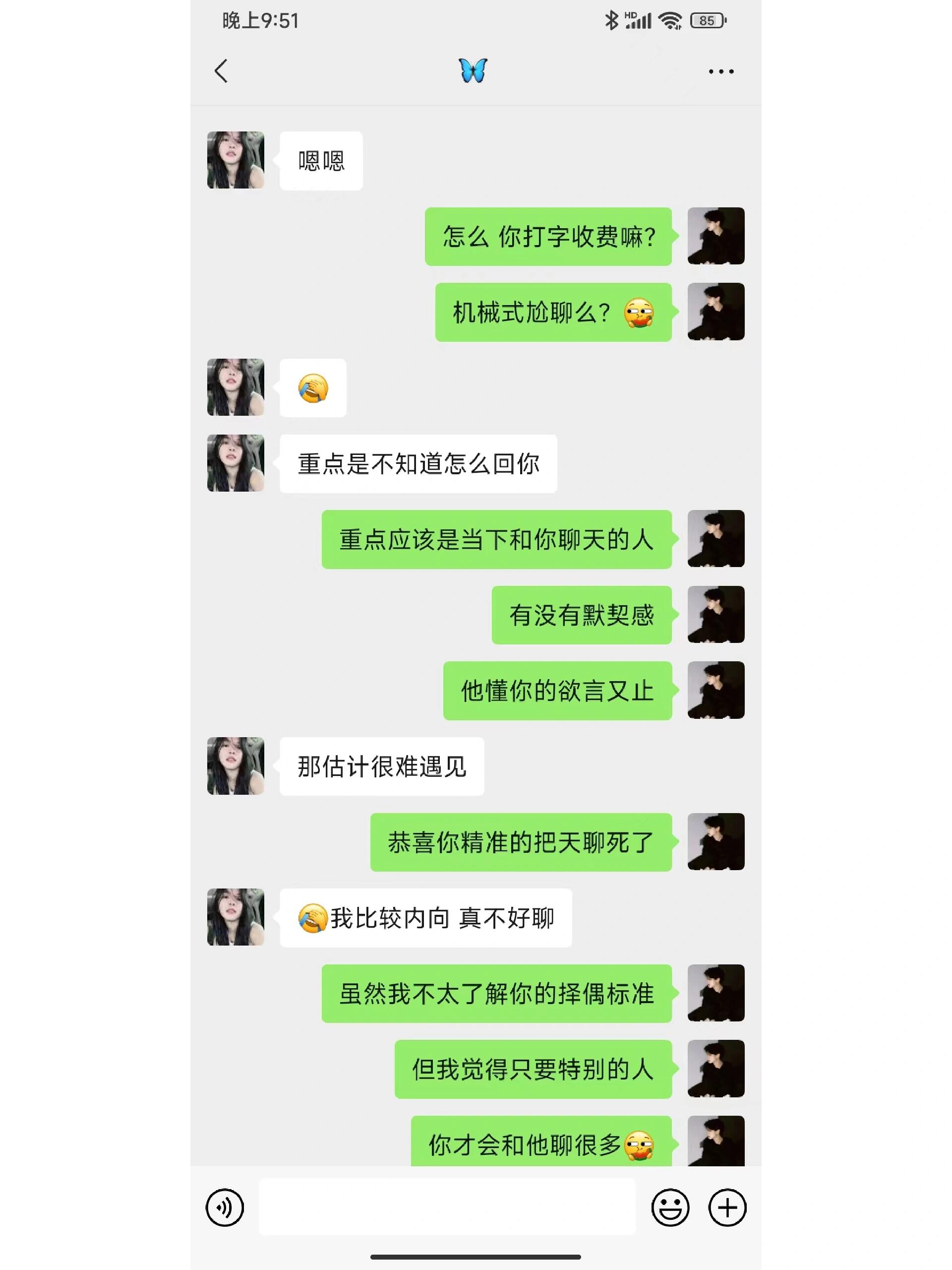Tap avatar next to "那估计很难遇见"
This screenshot has width=952, height=1270.
point(236,766)
